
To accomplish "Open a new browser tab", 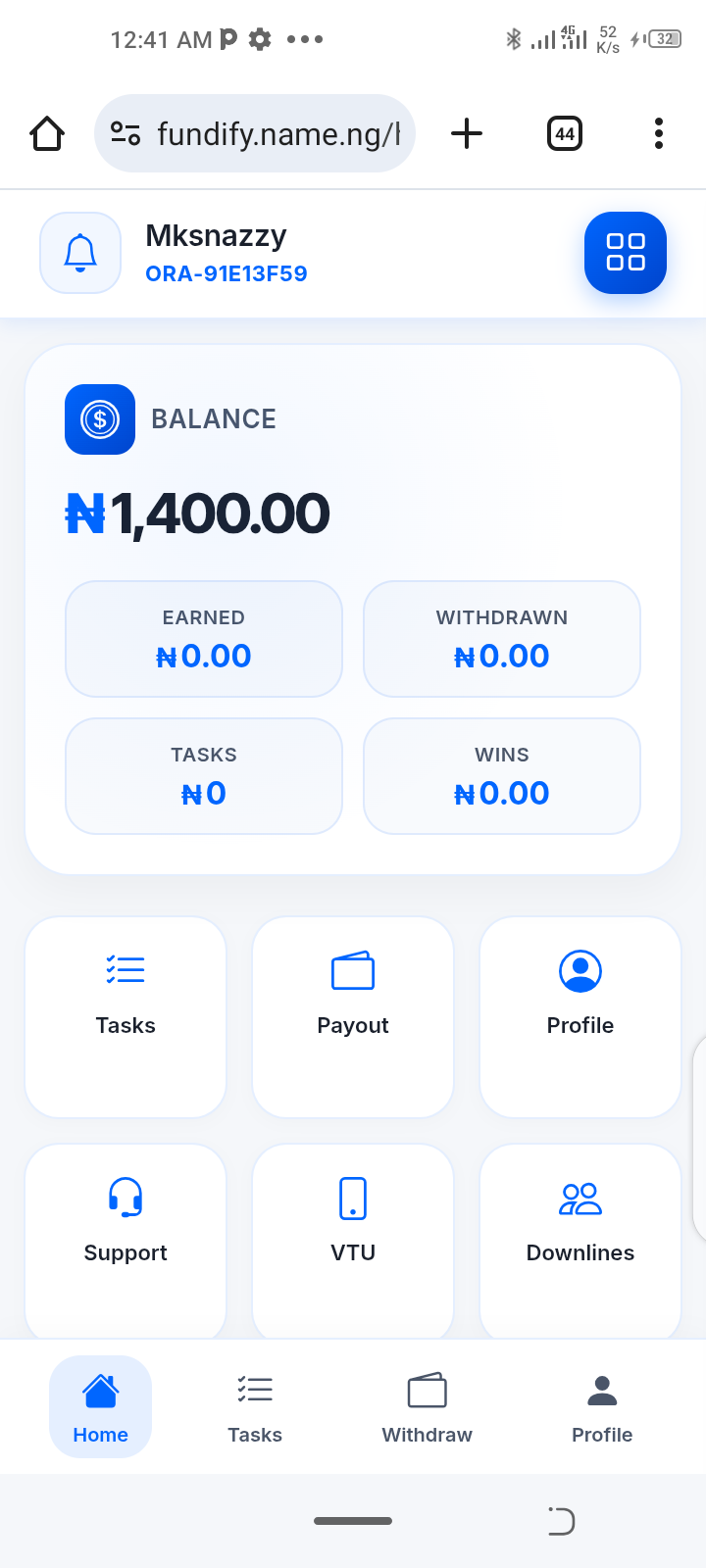I will pyautogui.click(x=467, y=133).
